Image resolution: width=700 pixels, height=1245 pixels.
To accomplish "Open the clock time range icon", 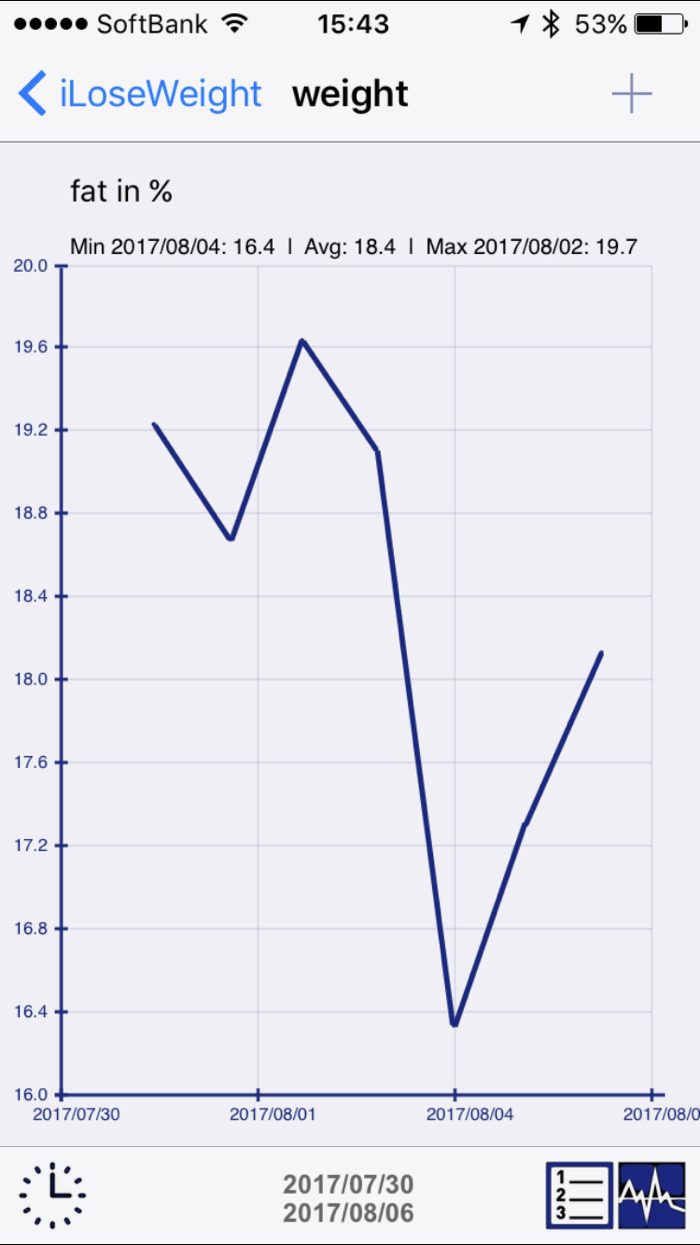I will pos(52,1195).
